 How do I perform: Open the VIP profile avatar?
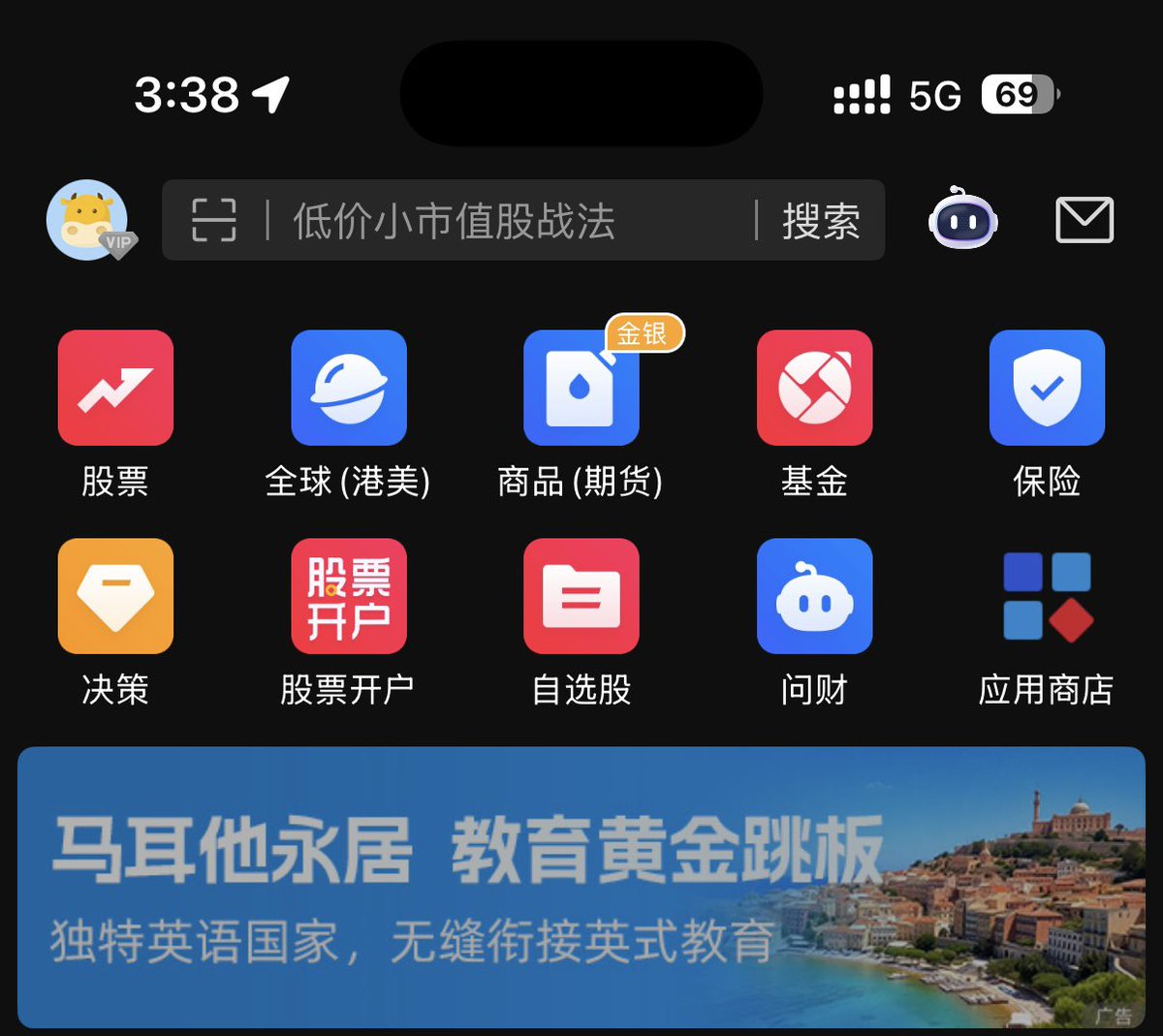88,220
